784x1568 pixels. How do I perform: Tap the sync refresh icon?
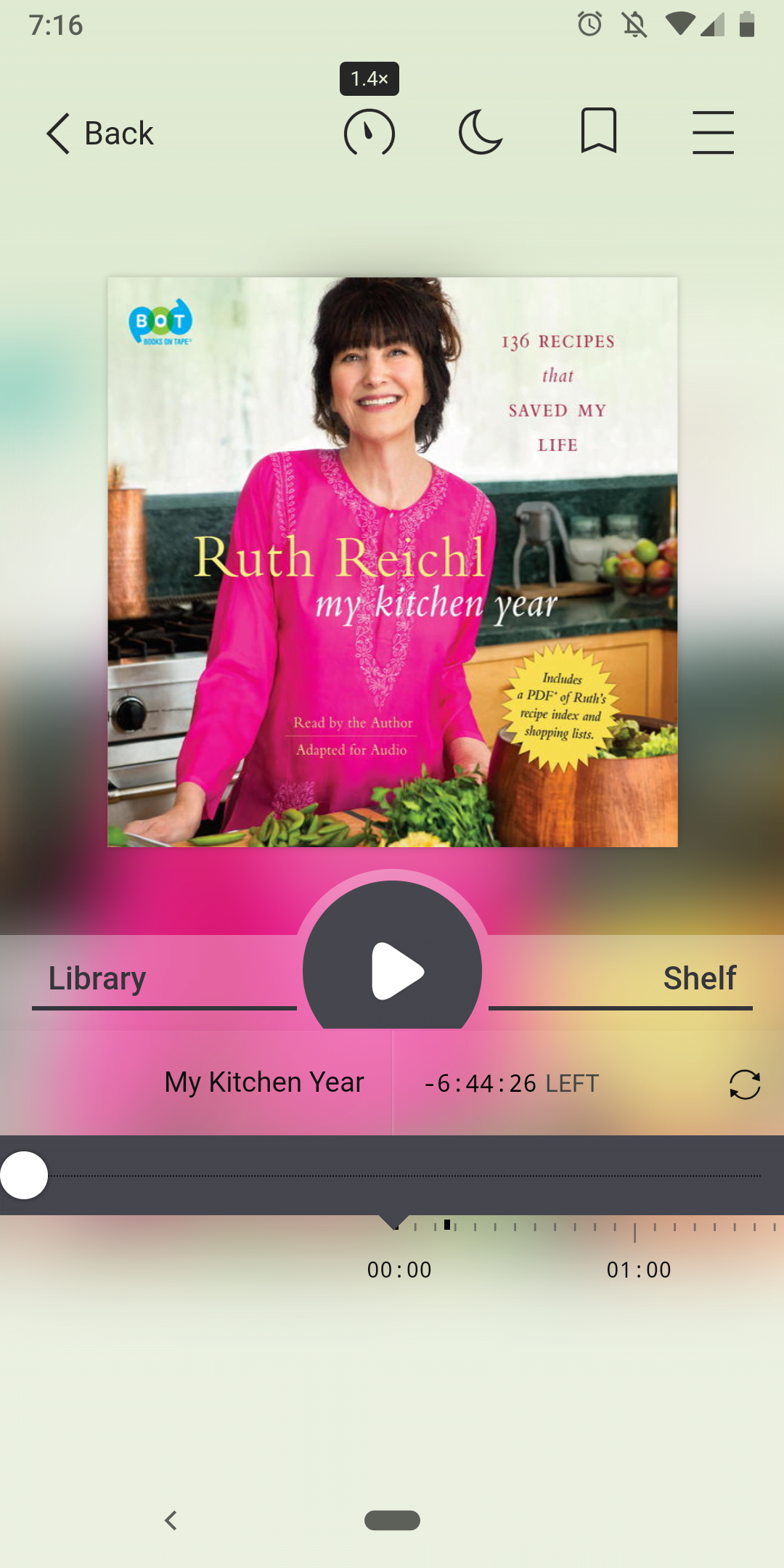(x=745, y=1085)
